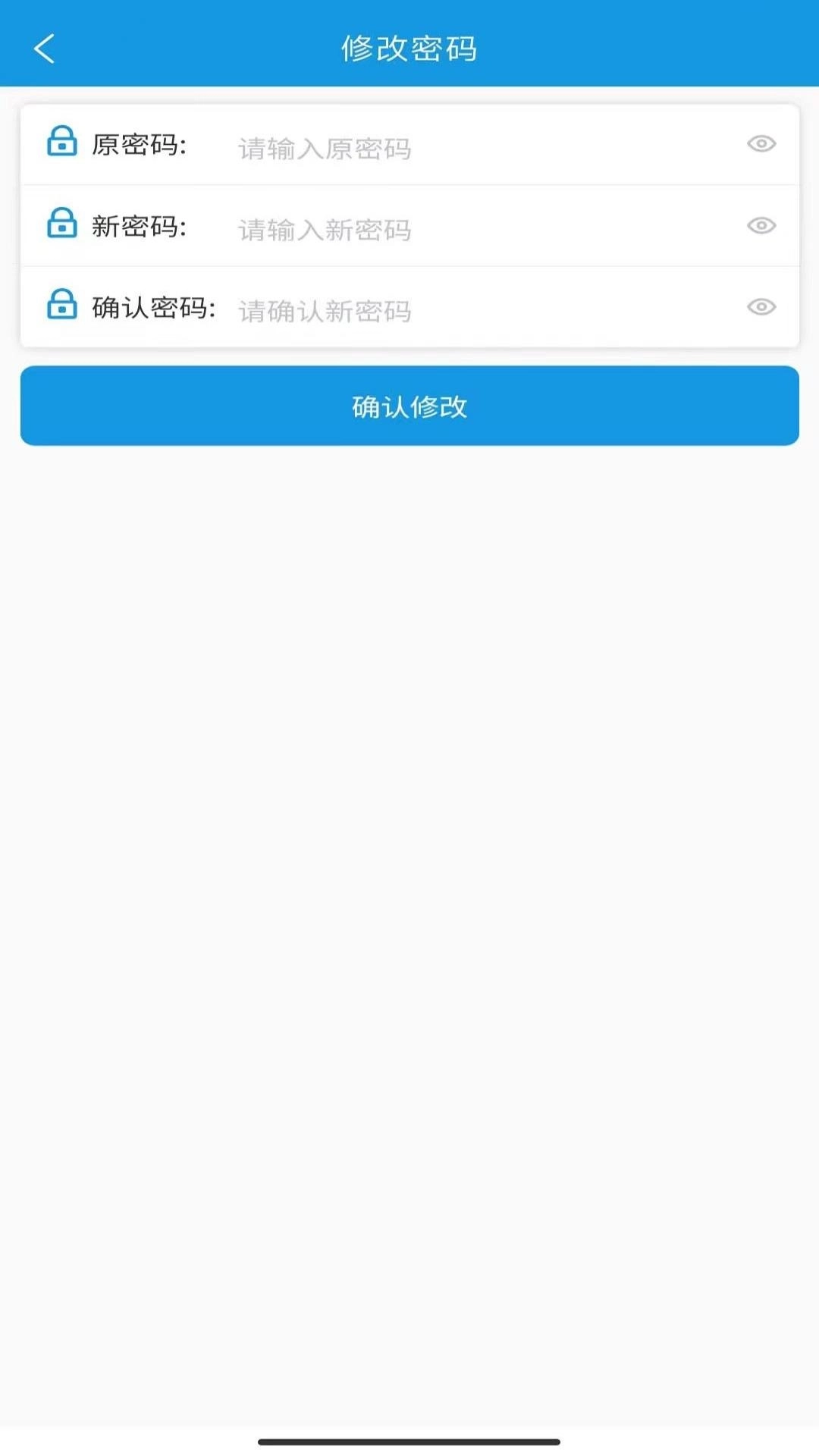Select the 原密码 field label
Screen dimensions: 819x1456
pos(139,144)
